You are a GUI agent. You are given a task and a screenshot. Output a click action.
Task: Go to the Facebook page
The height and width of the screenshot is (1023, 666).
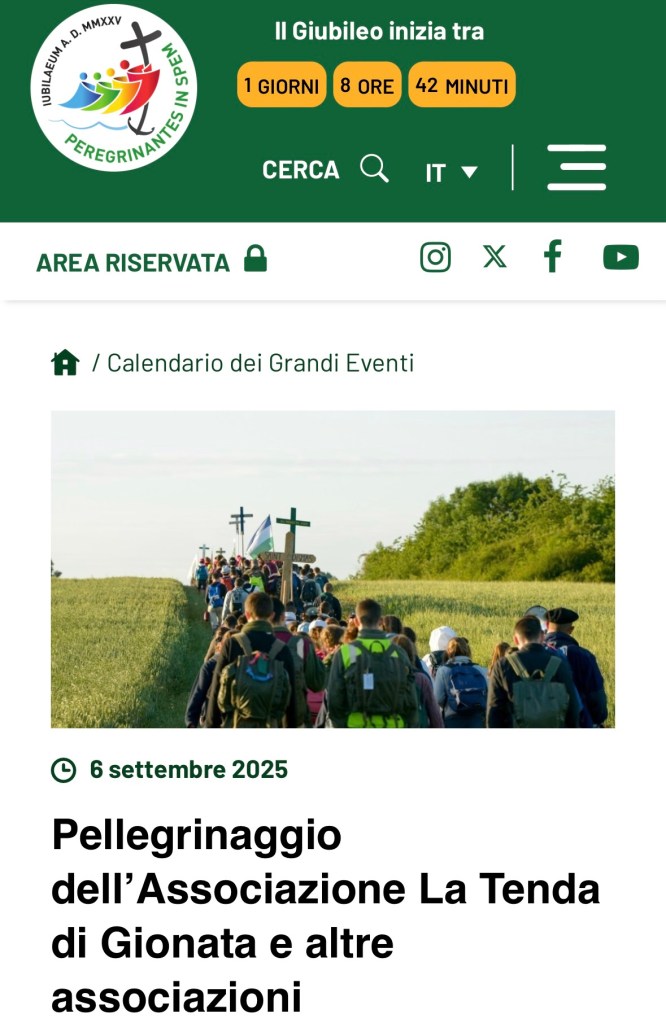pos(553,257)
